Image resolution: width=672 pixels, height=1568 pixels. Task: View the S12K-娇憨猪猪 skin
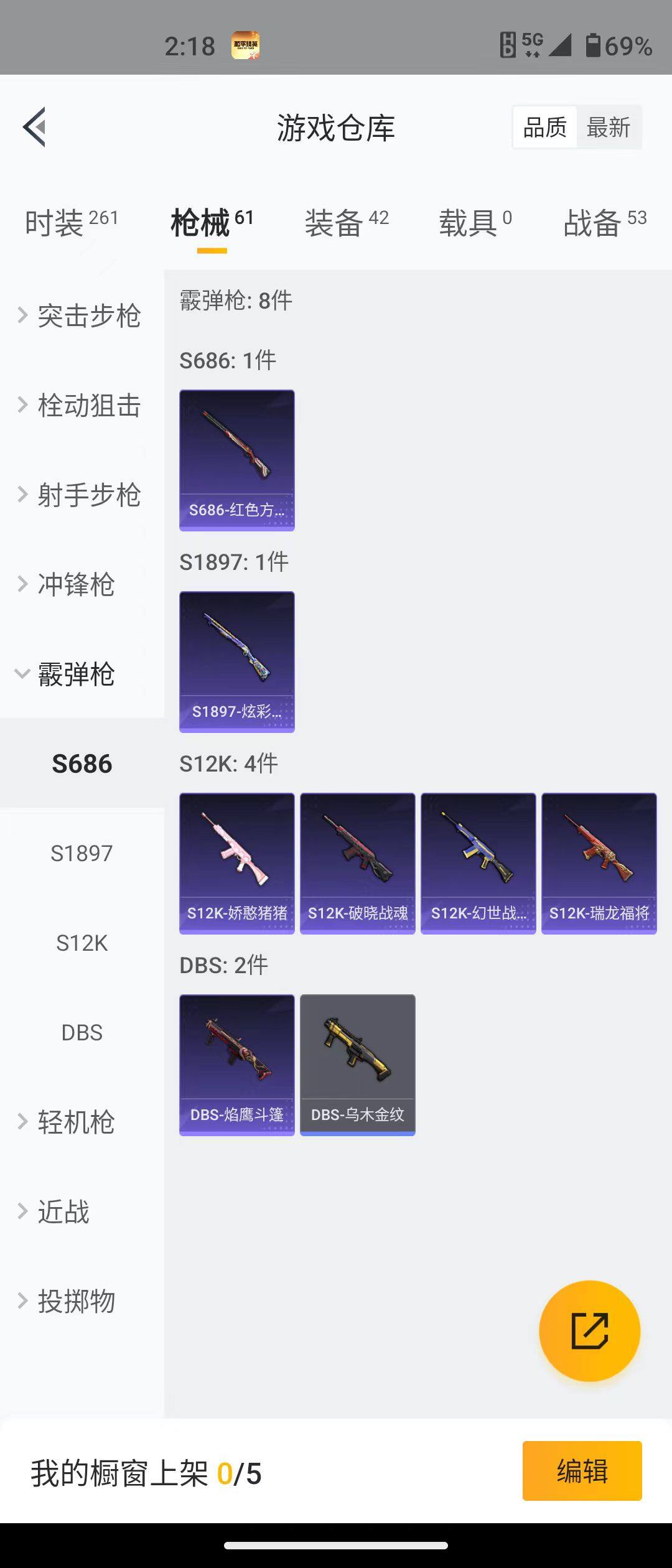pyautogui.click(x=237, y=863)
